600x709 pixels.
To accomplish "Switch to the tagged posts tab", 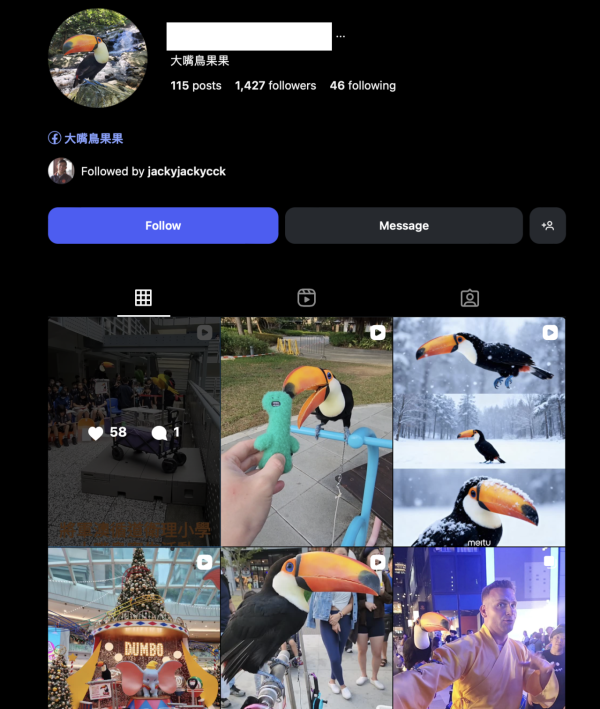I will click(469, 298).
